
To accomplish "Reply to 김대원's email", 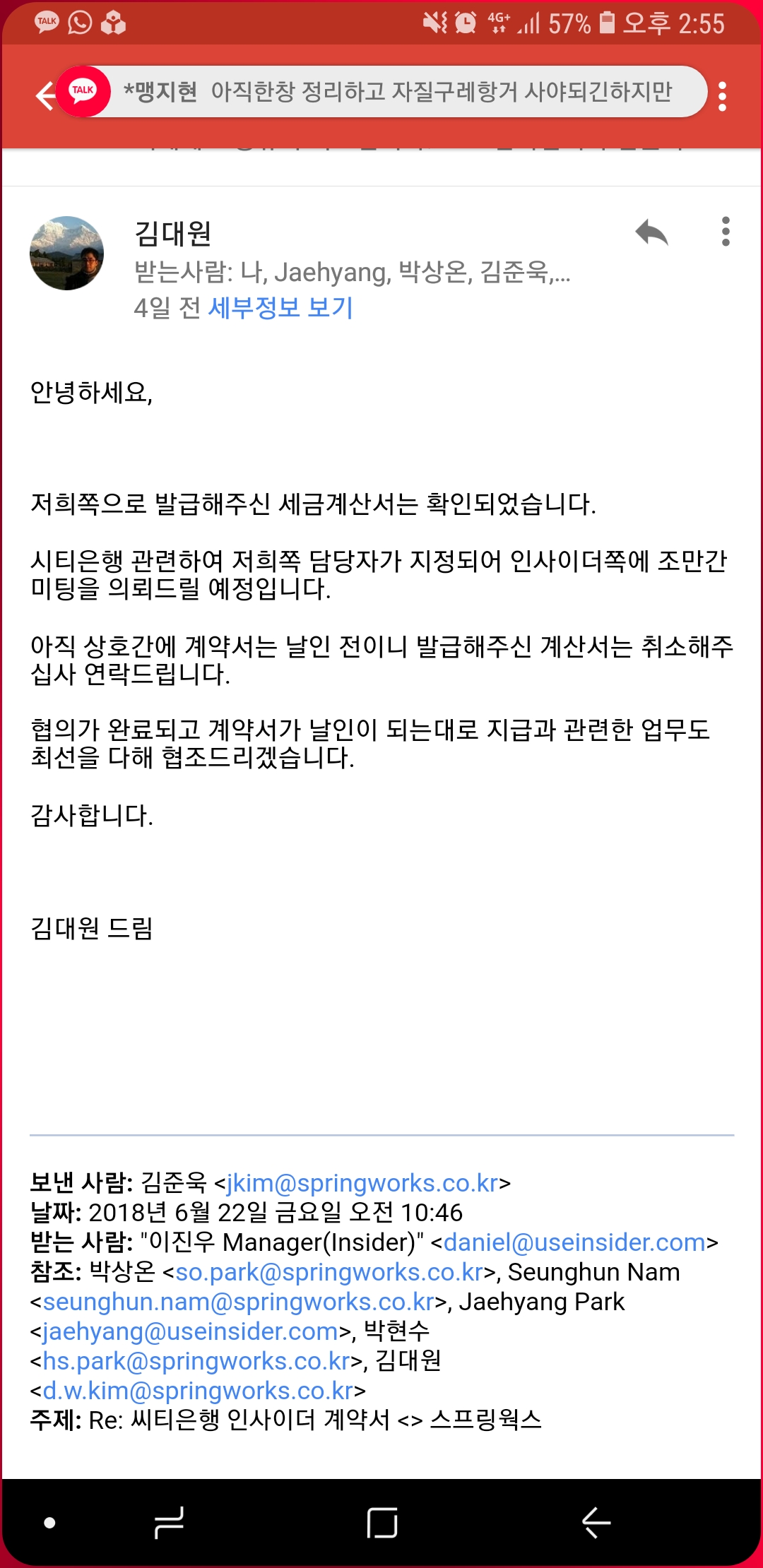I will pyautogui.click(x=651, y=232).
